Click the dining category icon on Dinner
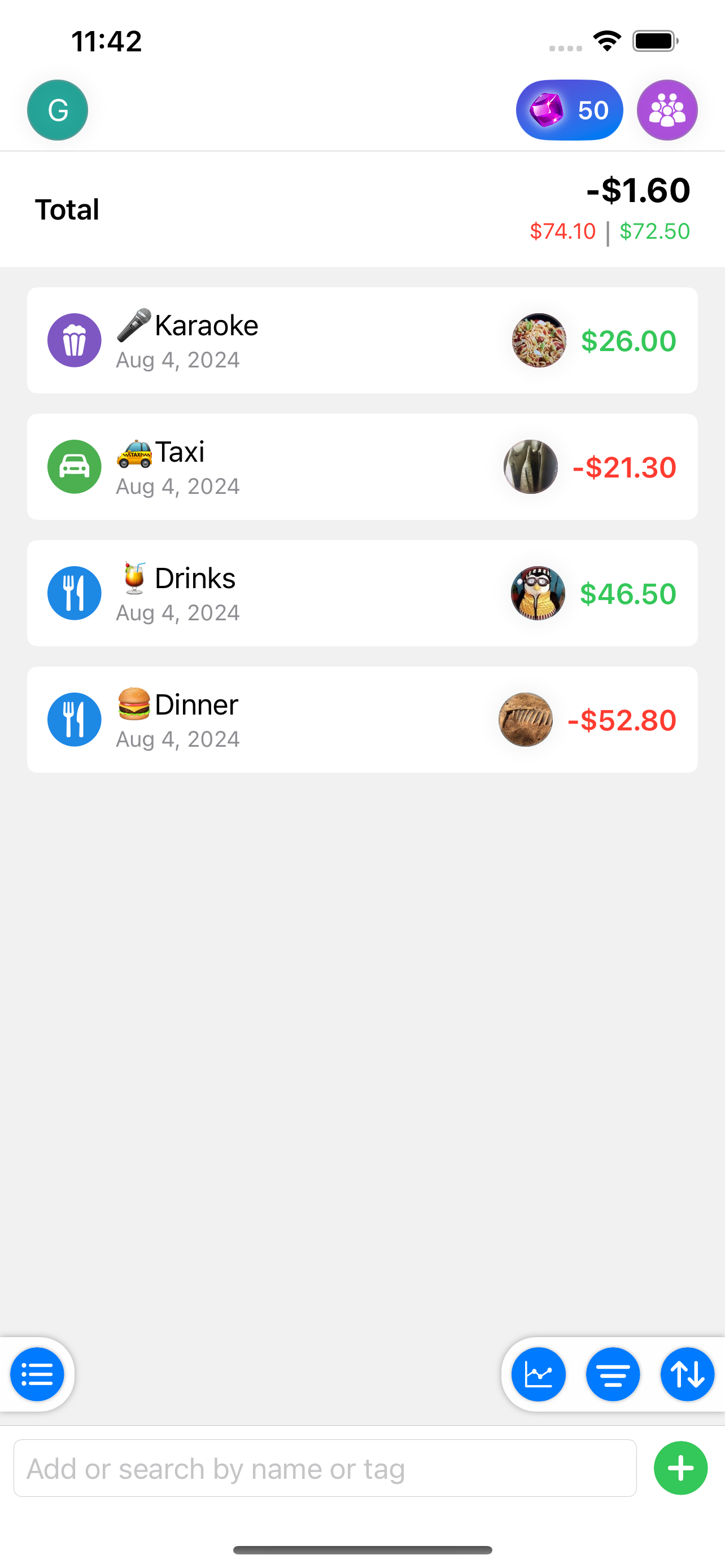Image resolution: width=725 pixels, height=1568 pixels. pos(73,719)
